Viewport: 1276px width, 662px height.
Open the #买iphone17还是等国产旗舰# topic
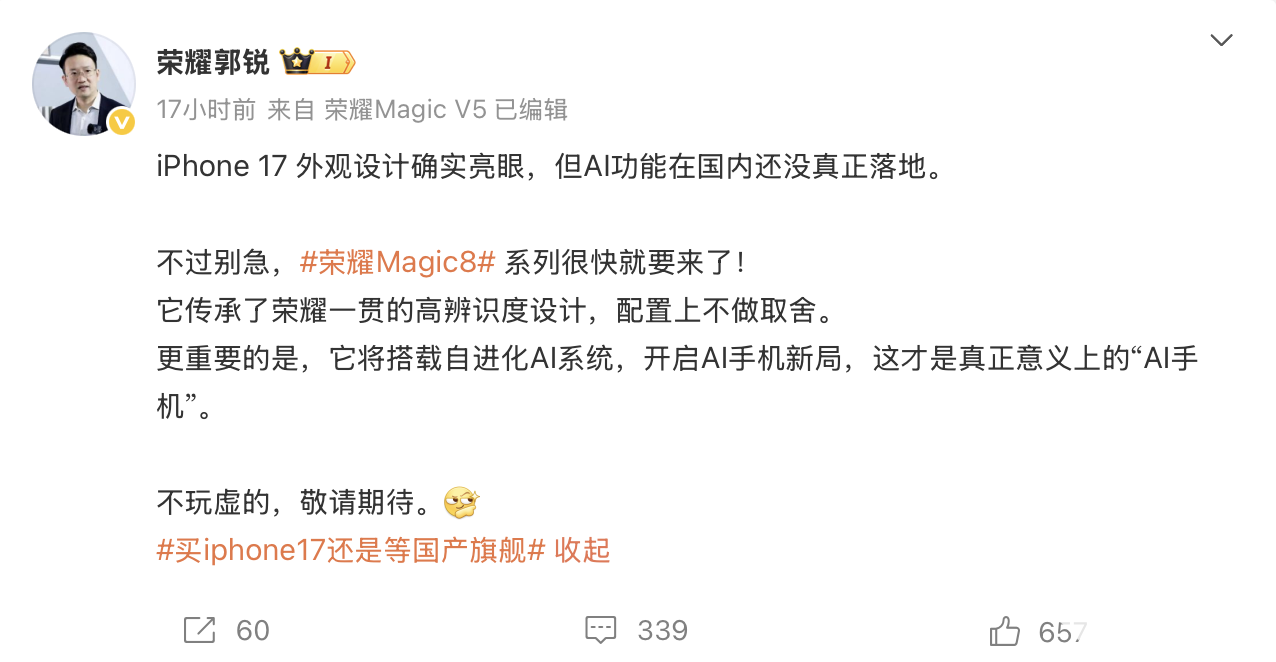click(351, 550)
